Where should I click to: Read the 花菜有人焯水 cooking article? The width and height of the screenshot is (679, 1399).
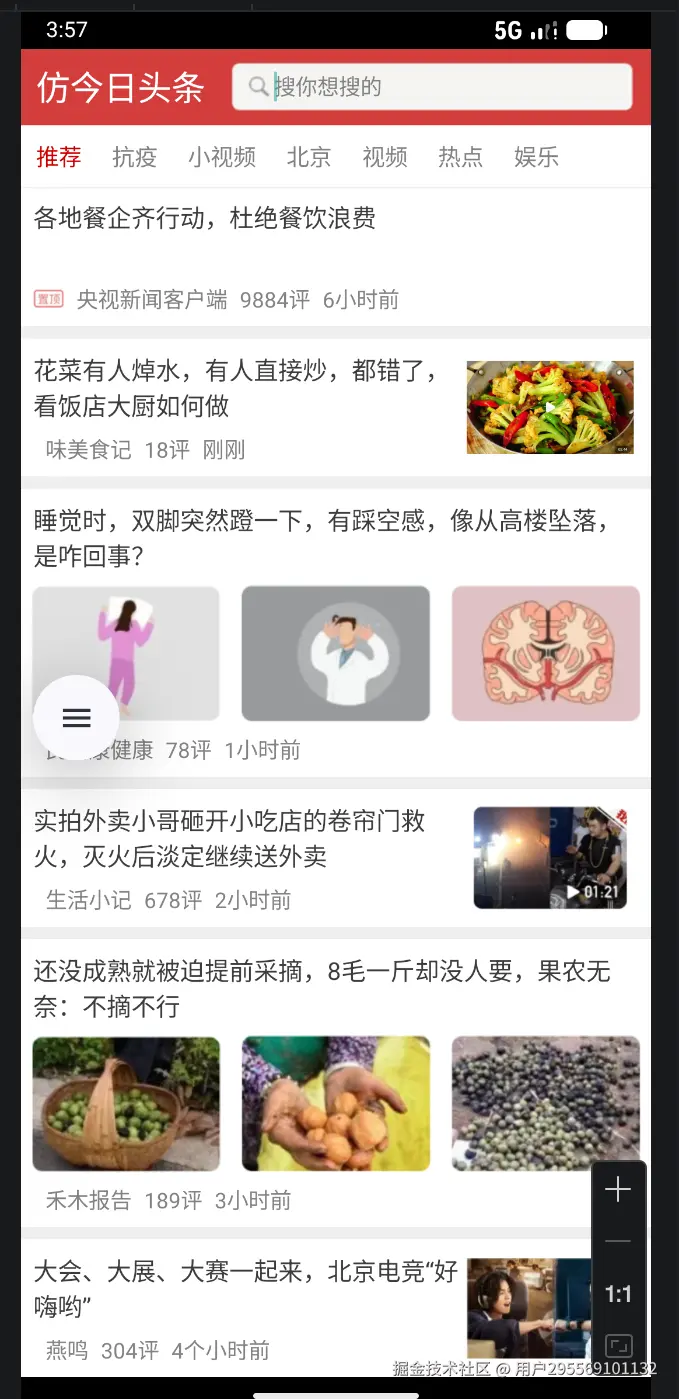click(x=236, y=389)
